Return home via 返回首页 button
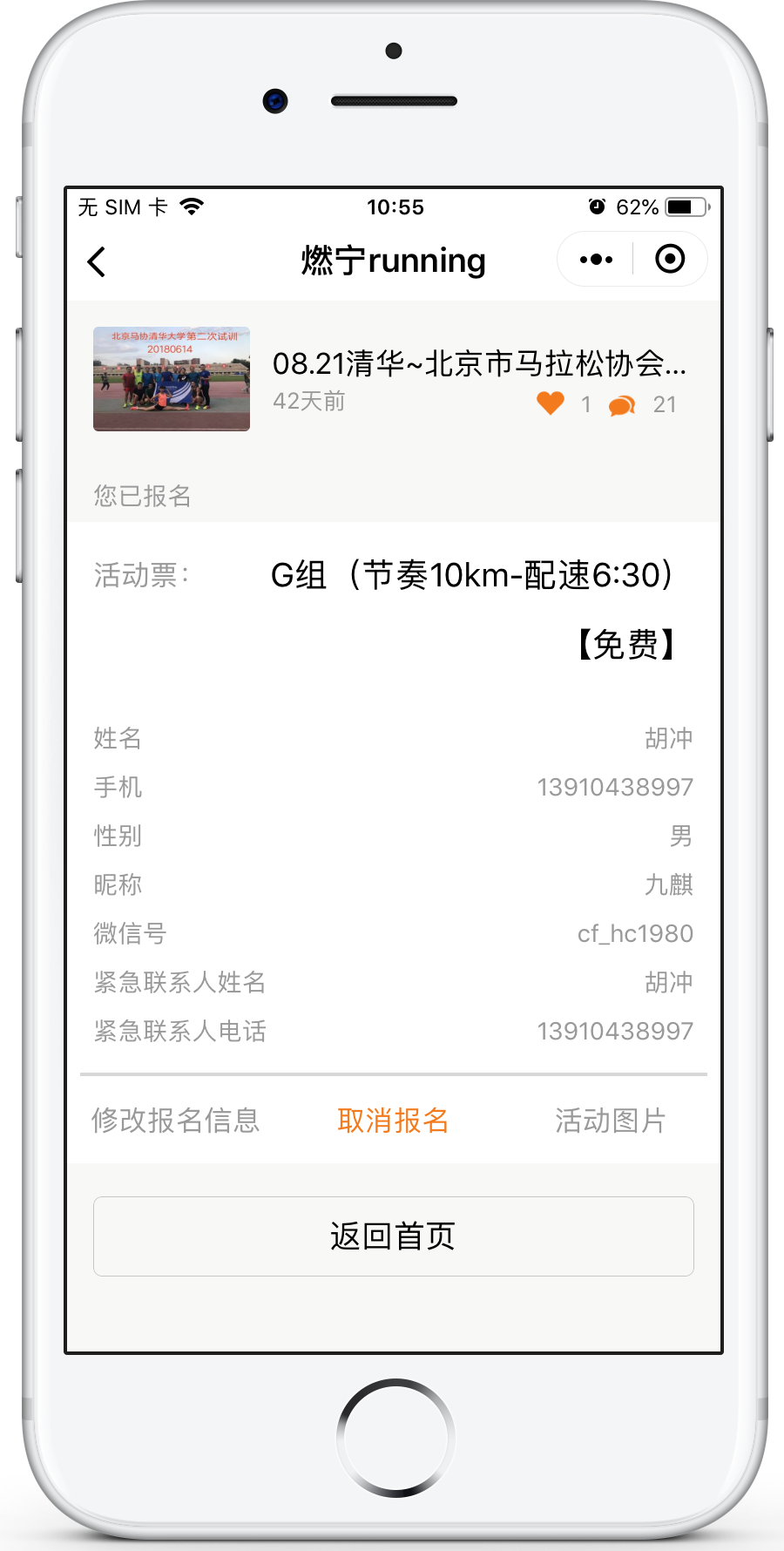Screen dimensions: 784x1551 click(x=393, y=1236)
